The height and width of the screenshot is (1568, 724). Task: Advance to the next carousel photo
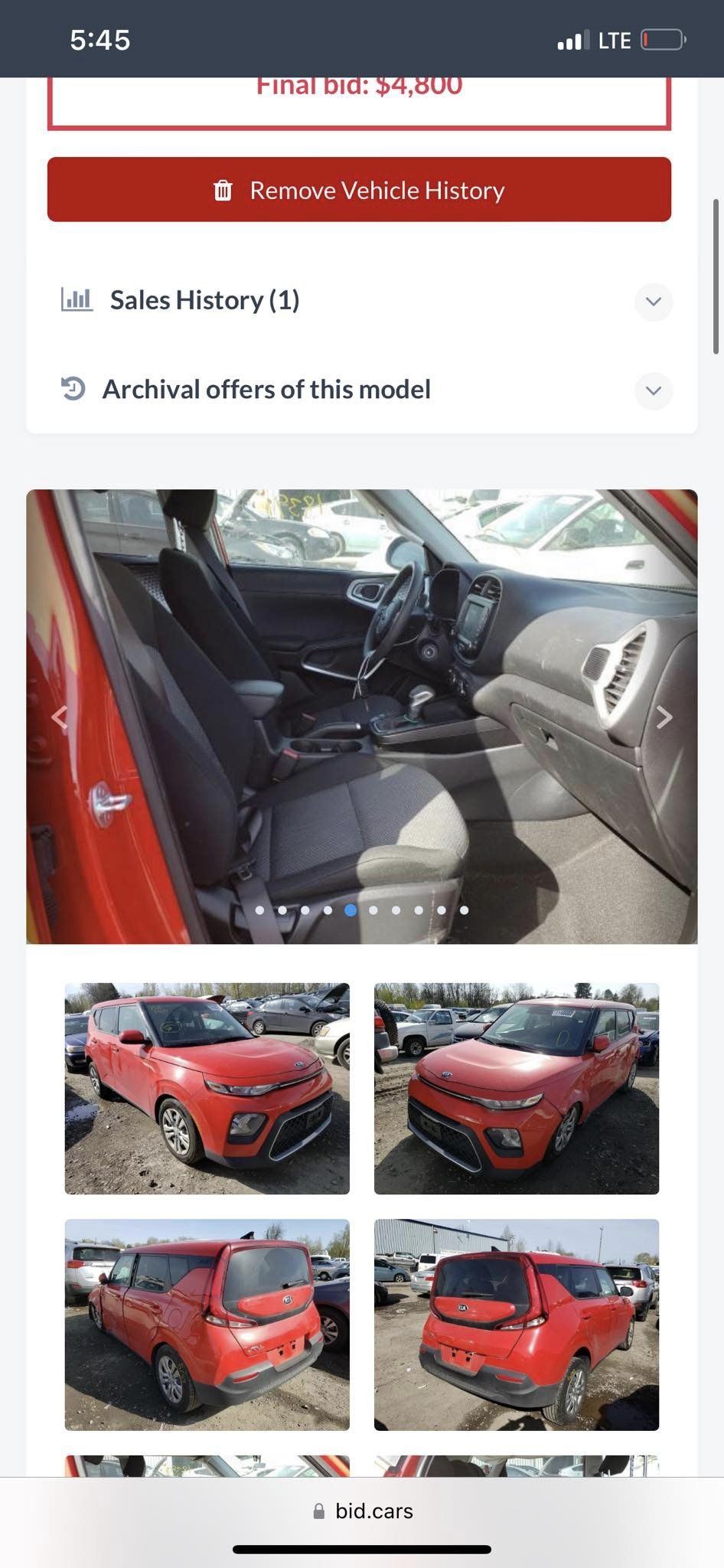tap(664, 717)
